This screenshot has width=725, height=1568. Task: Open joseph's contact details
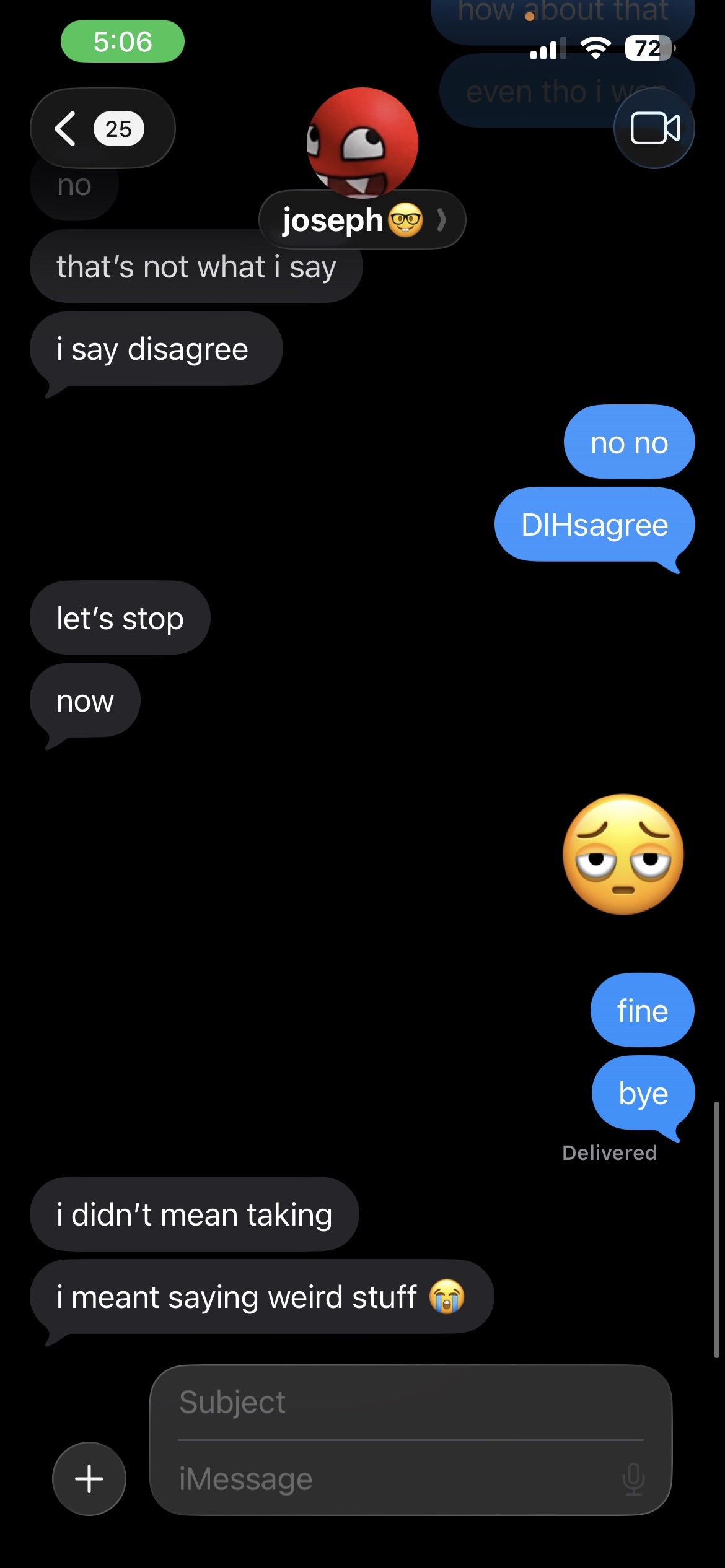click(x=362, y=220)
